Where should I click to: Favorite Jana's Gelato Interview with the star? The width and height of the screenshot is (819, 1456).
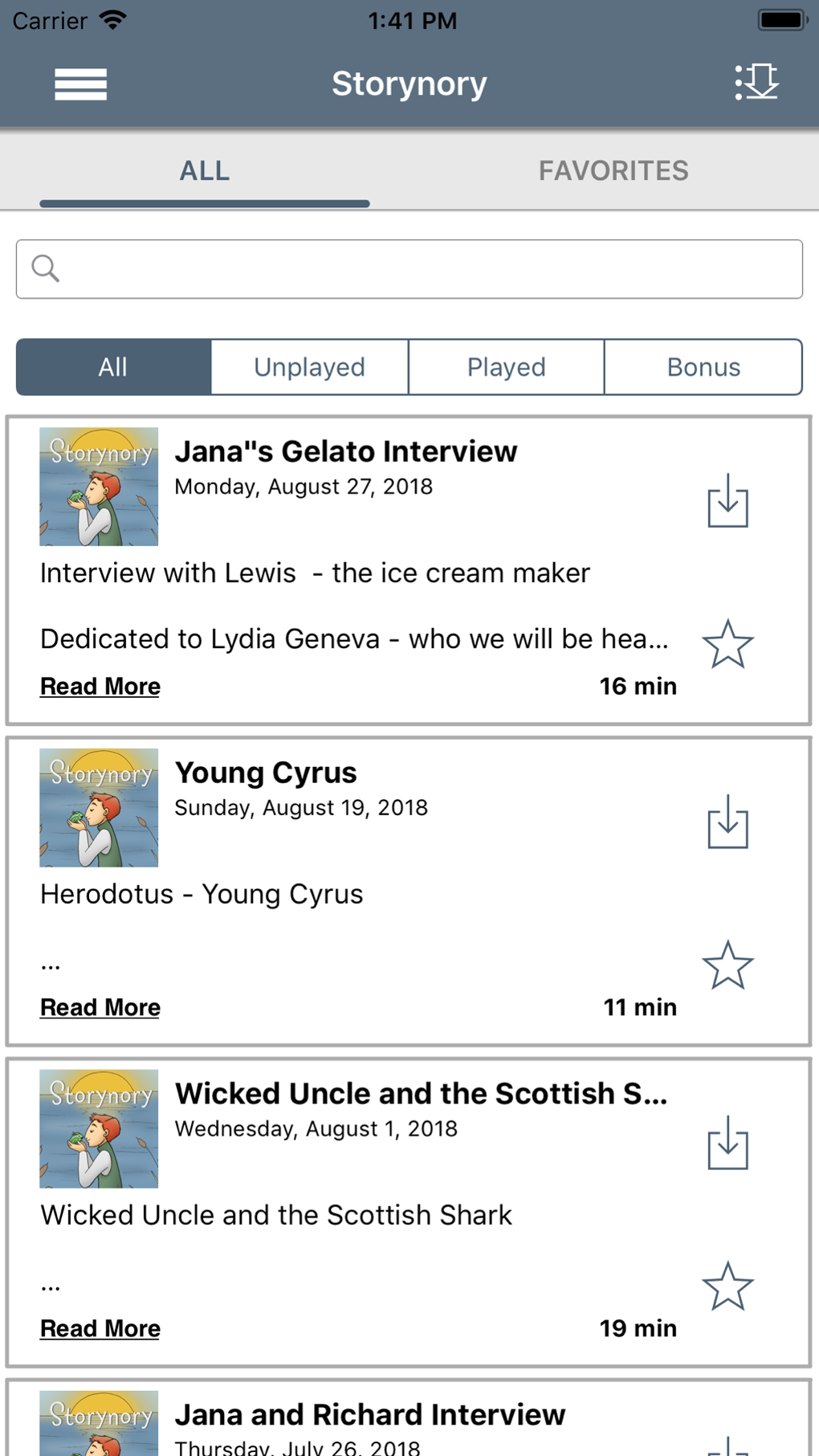coord(727,644)
